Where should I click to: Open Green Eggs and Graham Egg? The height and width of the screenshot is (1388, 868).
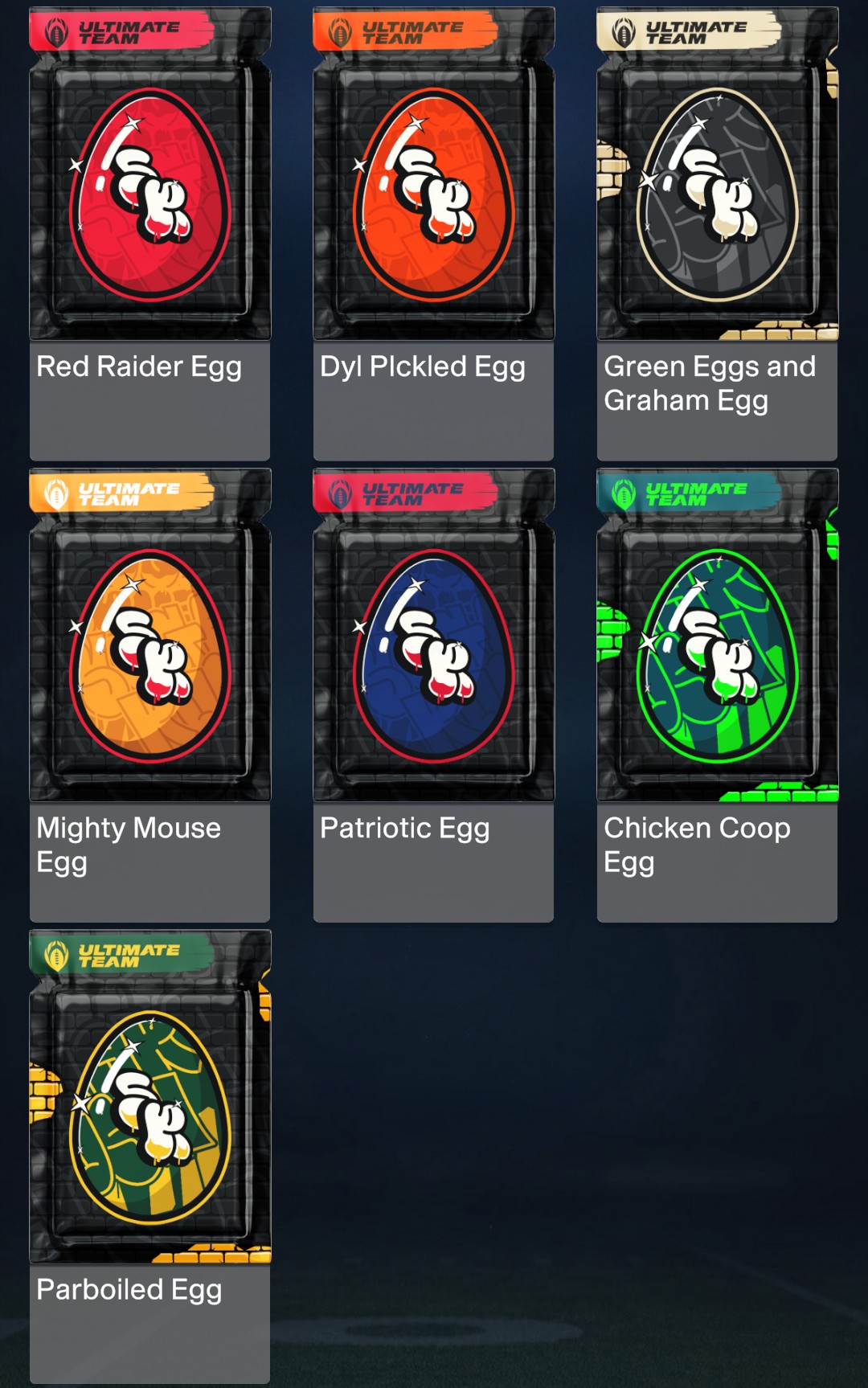pos(717,194)
